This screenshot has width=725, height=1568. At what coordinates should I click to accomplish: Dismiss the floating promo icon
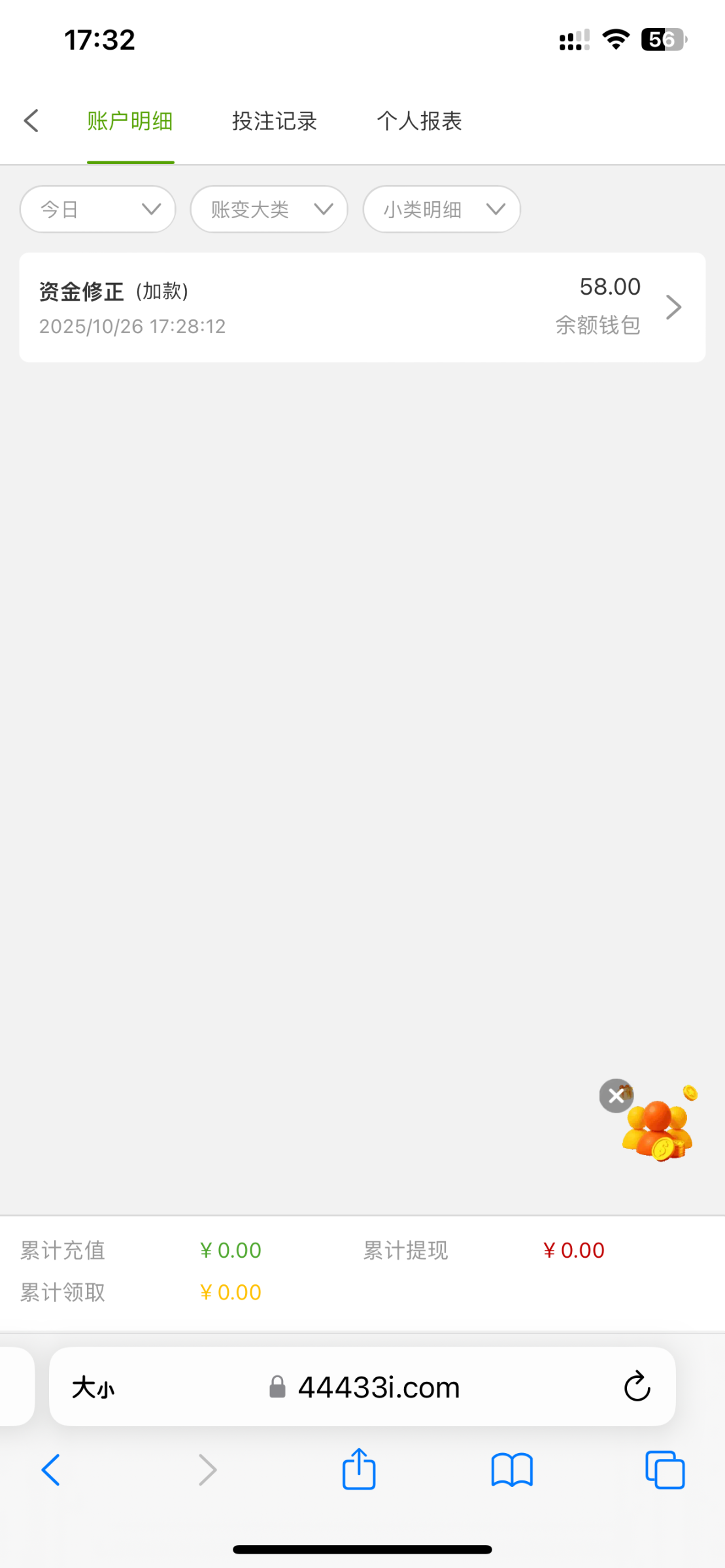pos(616,1096)
